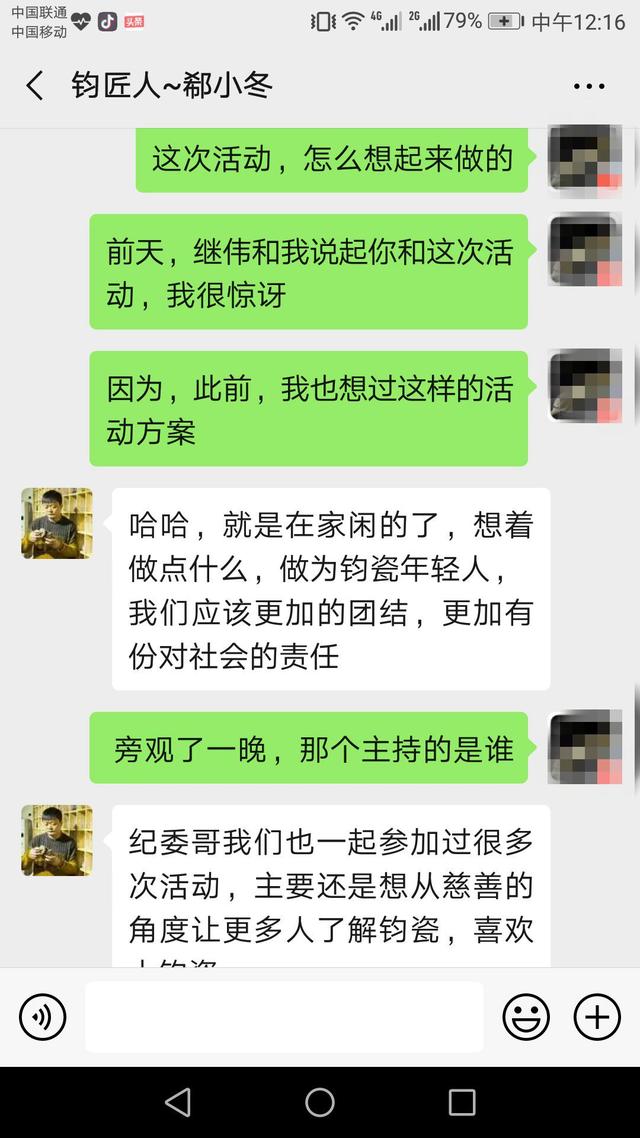Open the chat info overflow menu
The width and height of the screenshot is (640, 1138).
tap(589, 86)
